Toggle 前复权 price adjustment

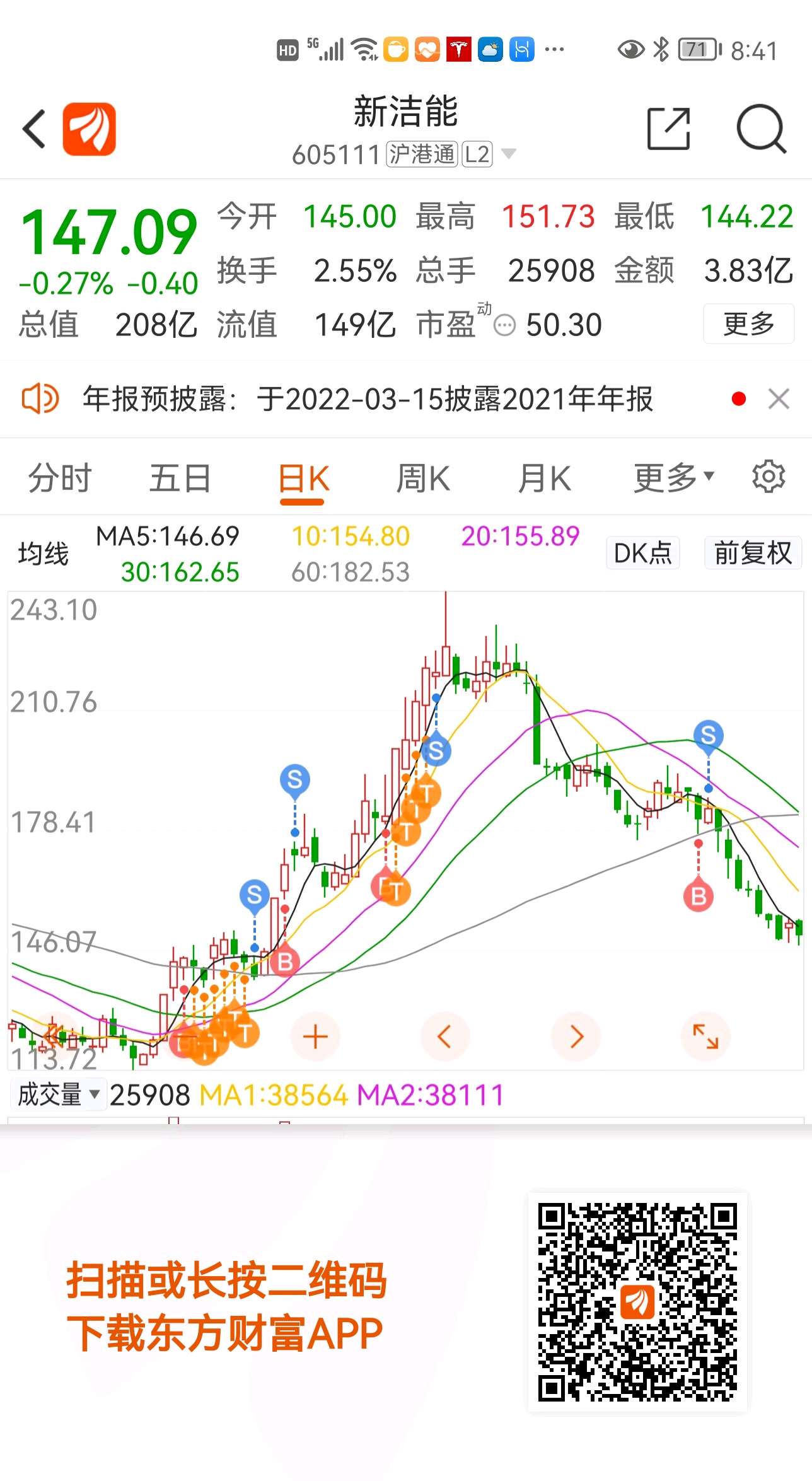753,553
